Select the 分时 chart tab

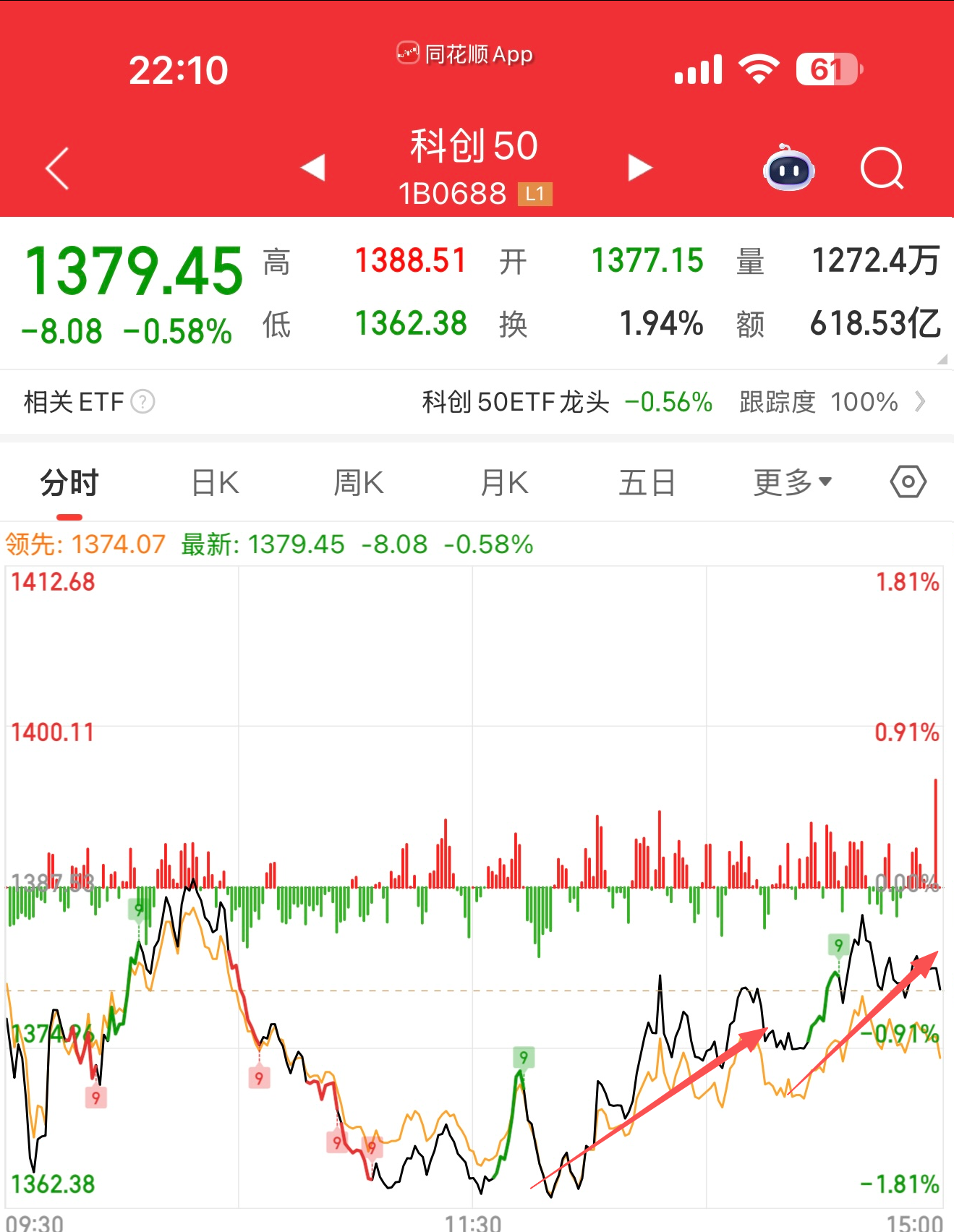point(69,483)
